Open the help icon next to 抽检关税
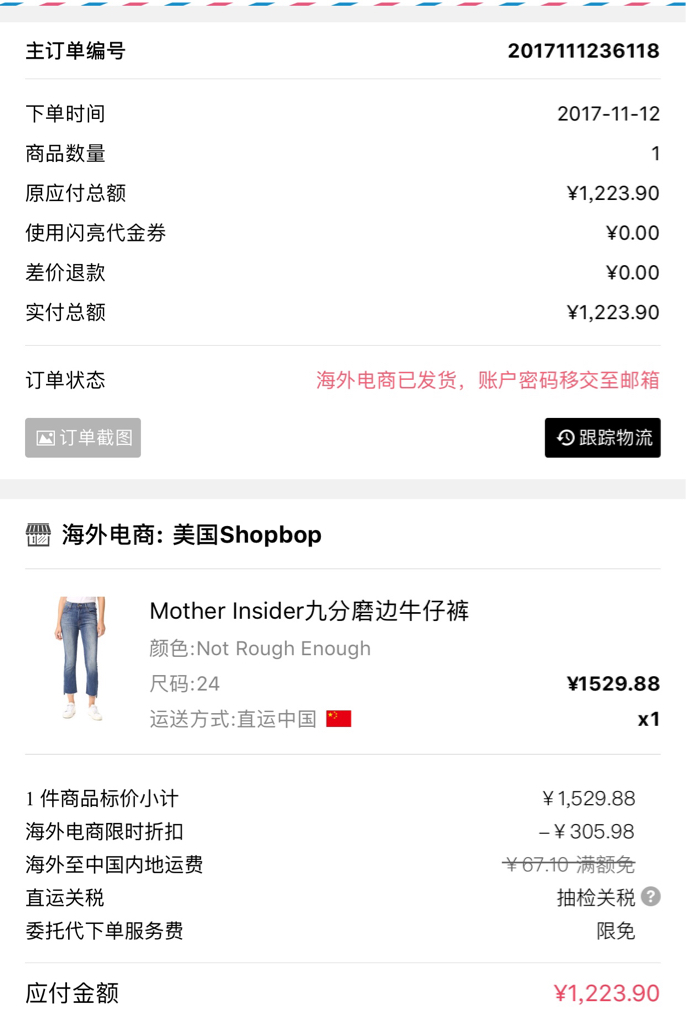Image resolution: width=686 pixels, height=1024 pixels. coord(651,896)
